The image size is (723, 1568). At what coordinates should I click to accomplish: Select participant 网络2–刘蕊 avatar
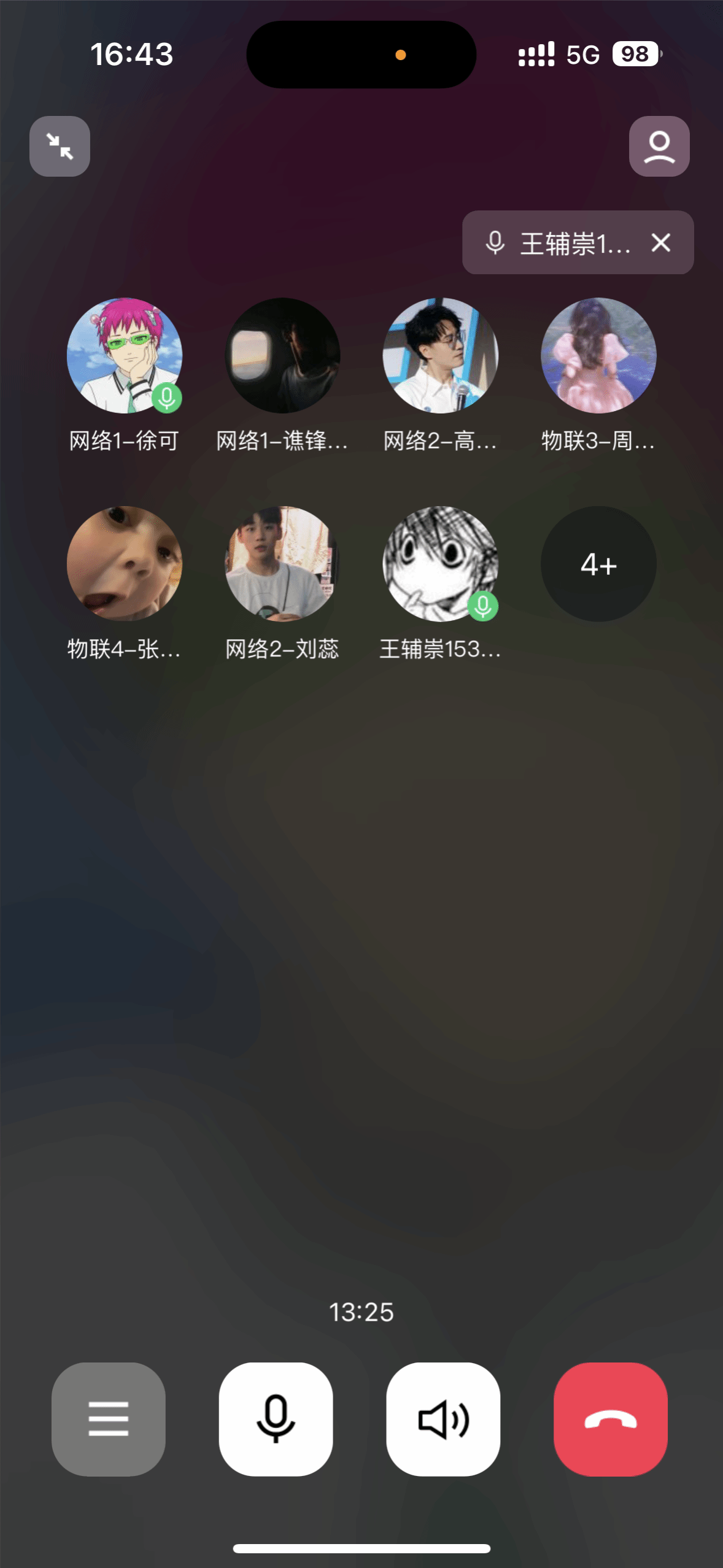(x=282, y=564)
